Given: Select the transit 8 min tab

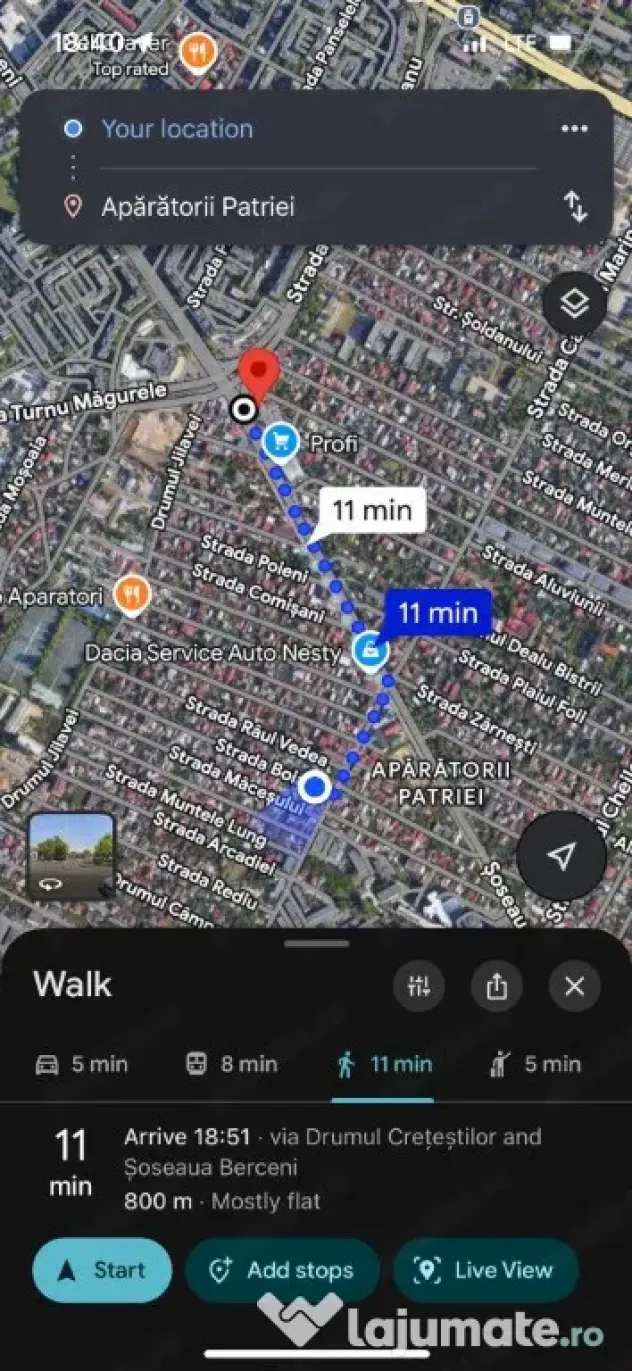Looking at the screenshot, I should tap(231, 1064).
